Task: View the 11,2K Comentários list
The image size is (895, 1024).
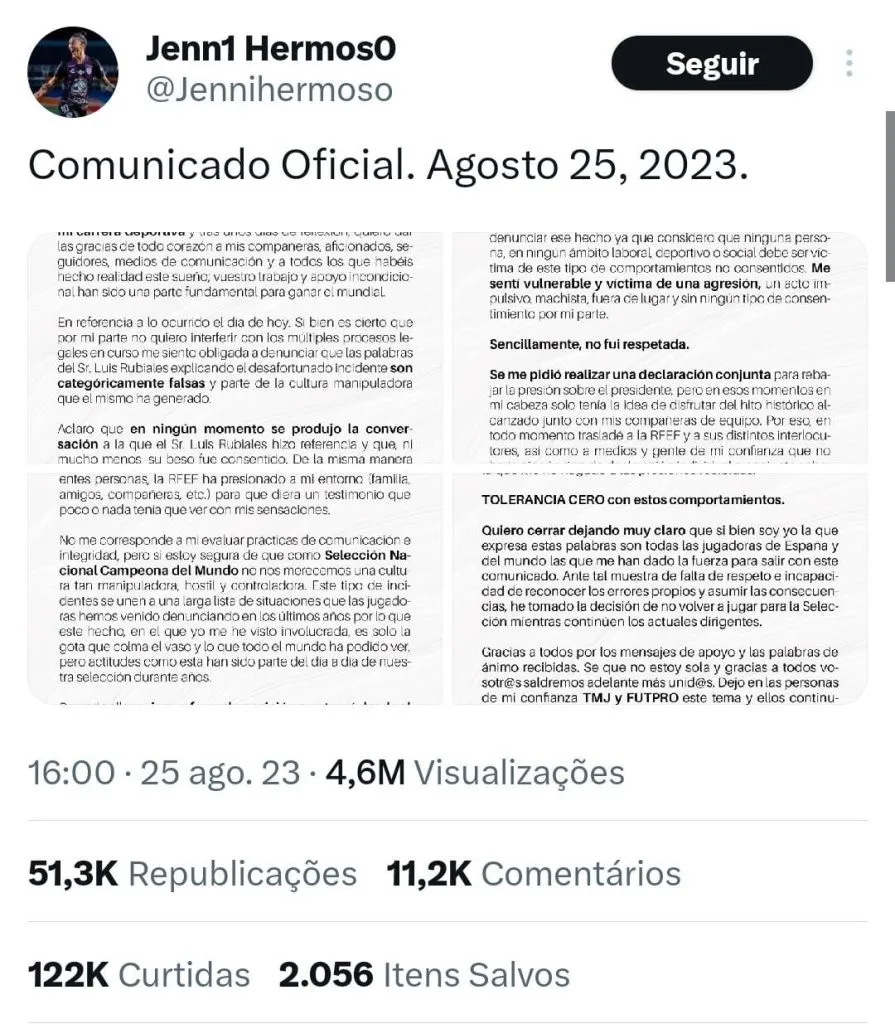Action: coord(534,873)
